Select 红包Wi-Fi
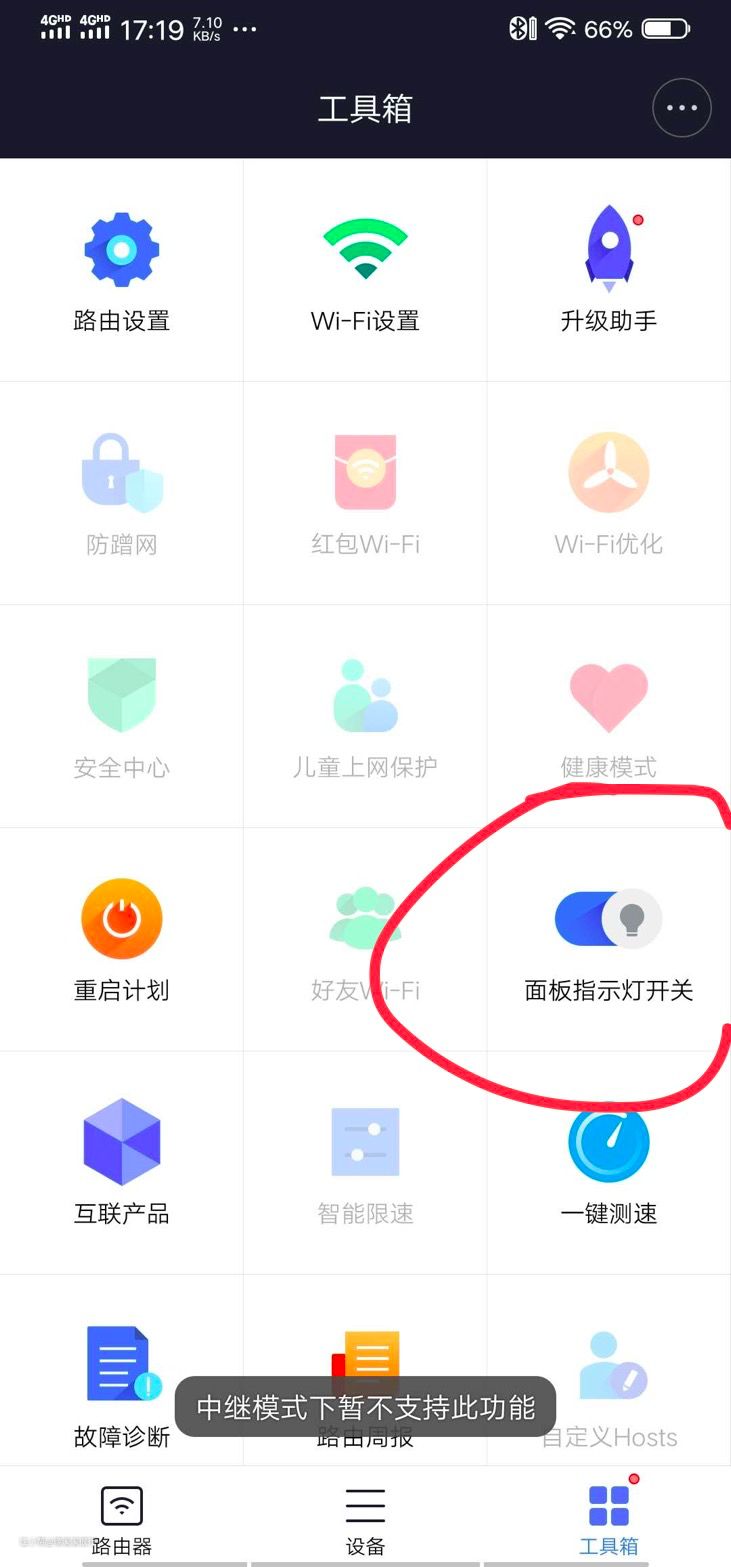This screenshot has width=731, height=1567. click(365, 493)
